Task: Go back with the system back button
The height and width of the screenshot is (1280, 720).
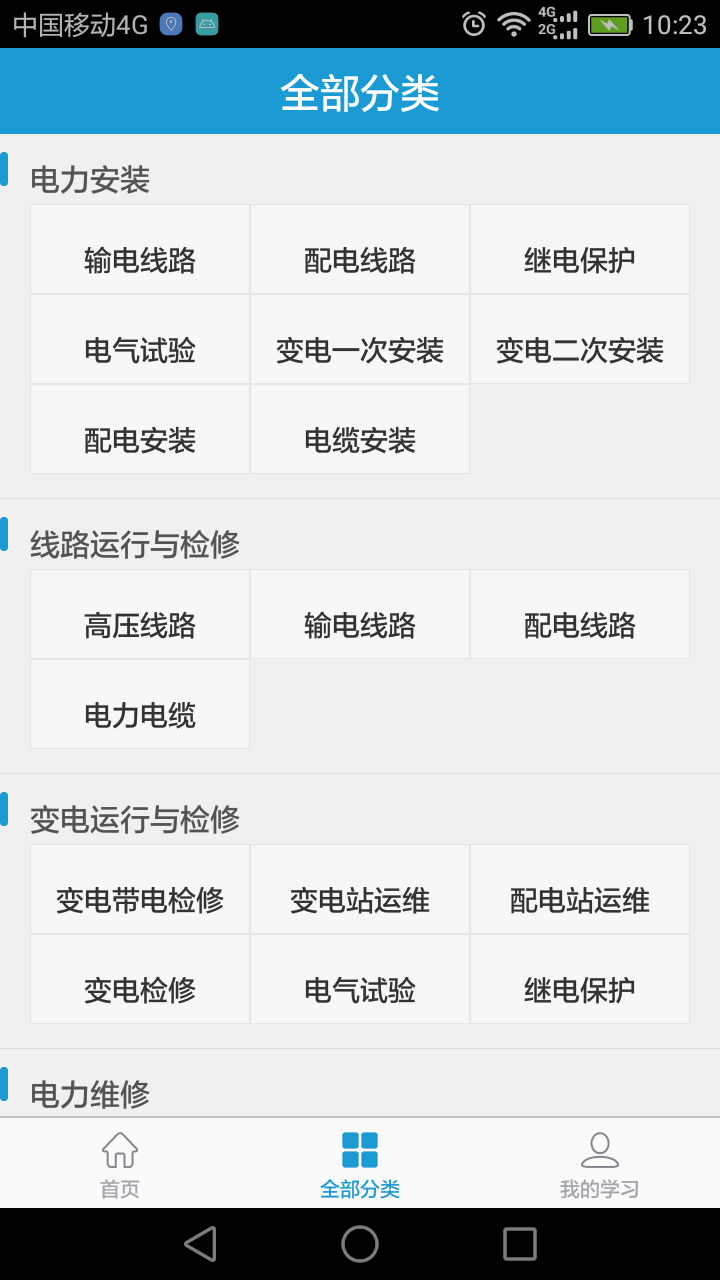Action: pyautogui.click(x=200, y=1244)
